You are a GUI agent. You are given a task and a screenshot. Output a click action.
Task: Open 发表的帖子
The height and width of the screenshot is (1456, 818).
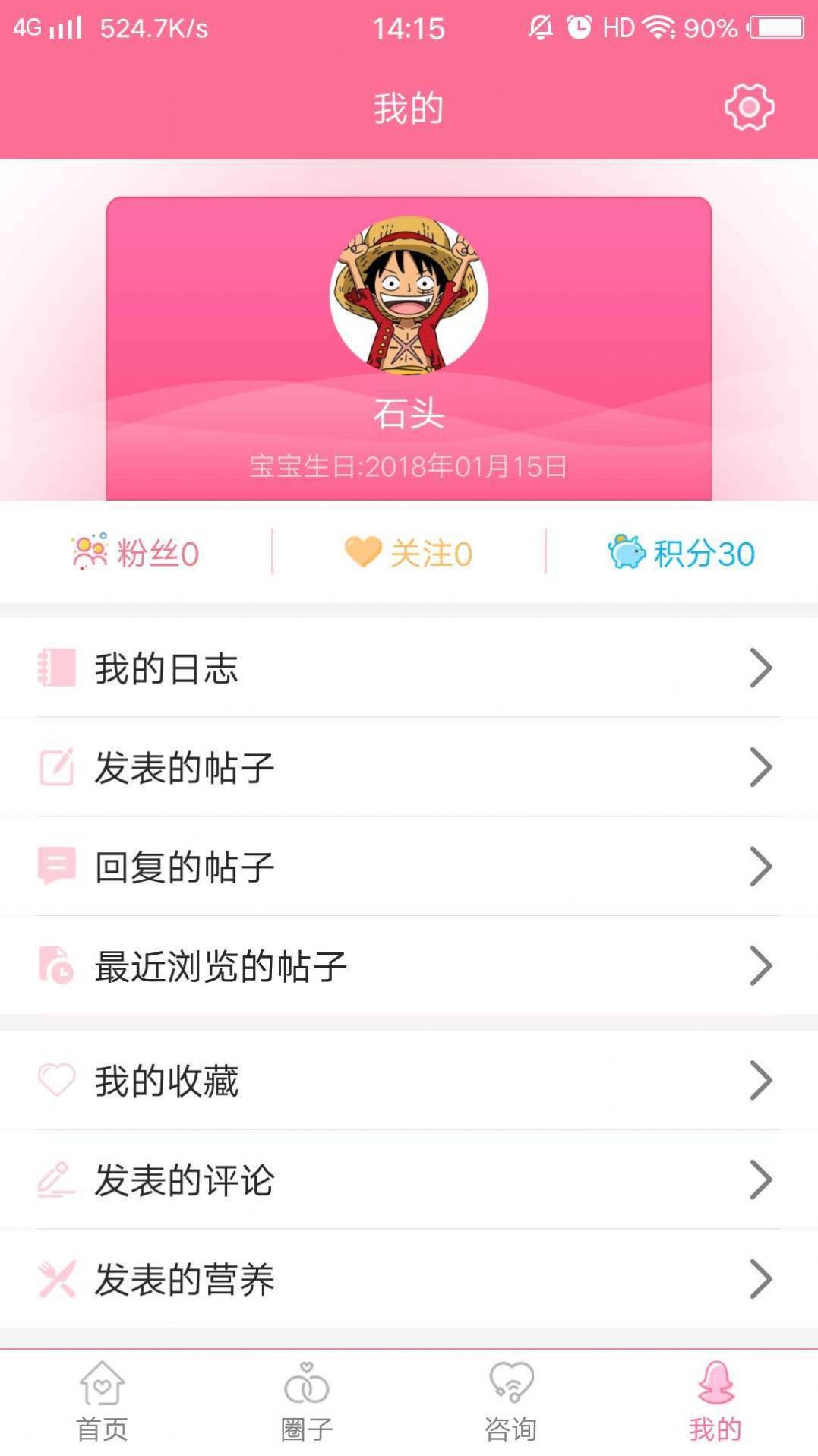click(x=409, y=767)
